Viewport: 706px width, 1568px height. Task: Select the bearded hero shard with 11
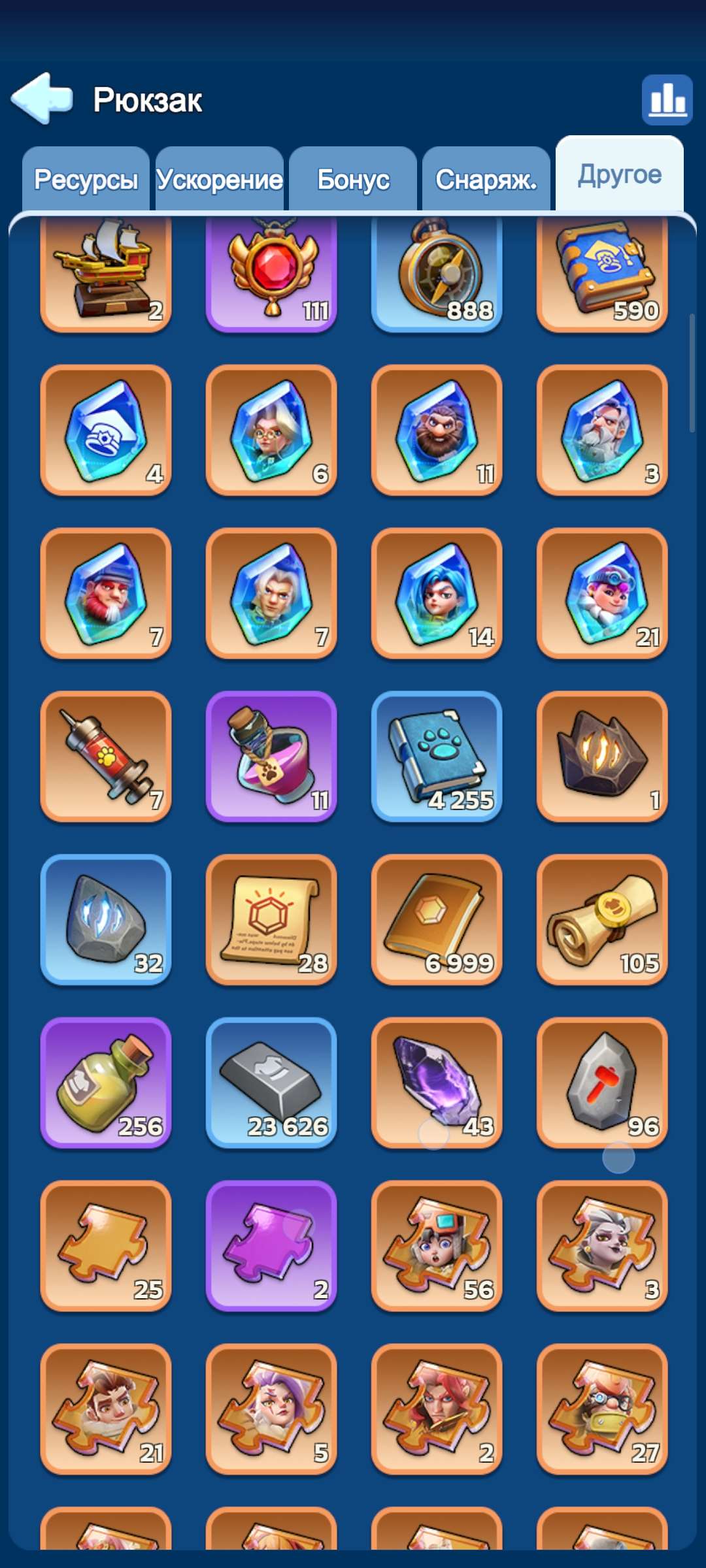(437, 430)
